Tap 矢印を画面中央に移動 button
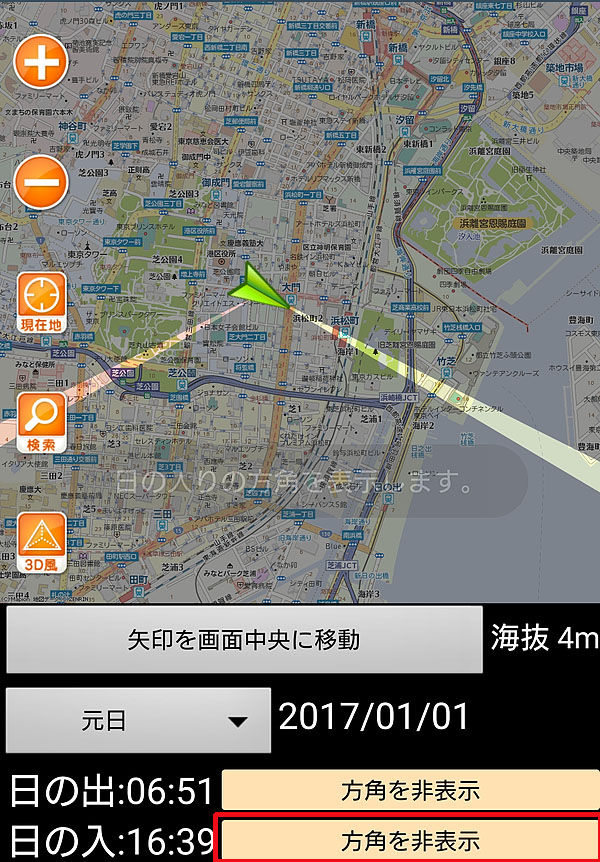Screen dimensions: 600x862 pos(244,639)
